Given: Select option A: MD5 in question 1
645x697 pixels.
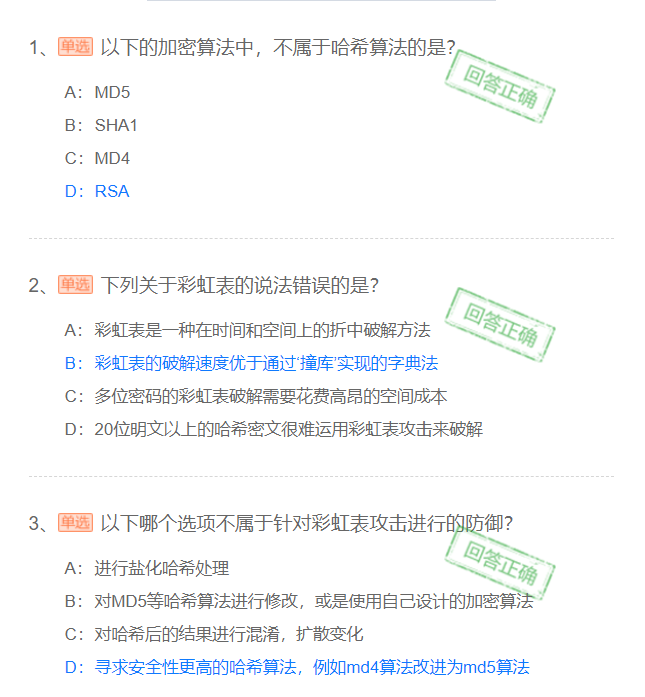Looking at the screenshot, I should point(98,92).
